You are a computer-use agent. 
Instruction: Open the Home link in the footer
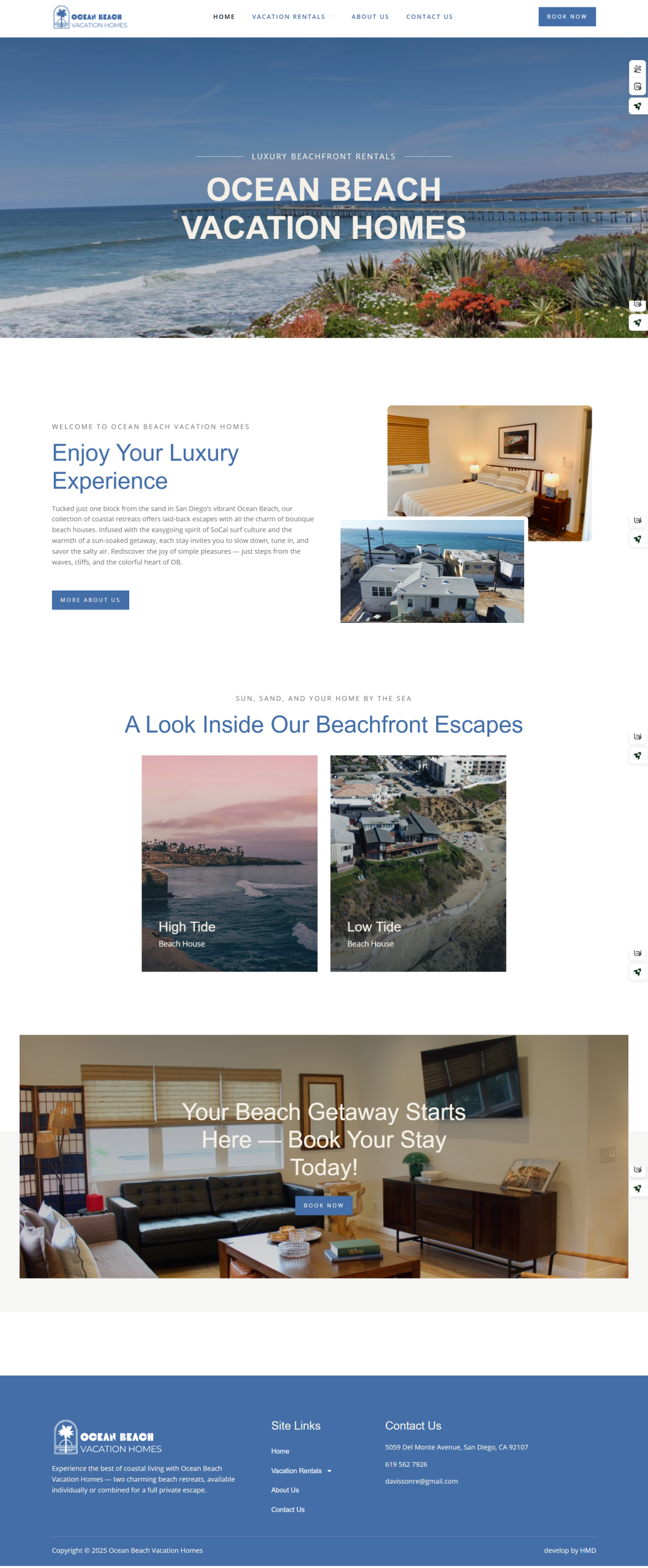[280, 1451]
